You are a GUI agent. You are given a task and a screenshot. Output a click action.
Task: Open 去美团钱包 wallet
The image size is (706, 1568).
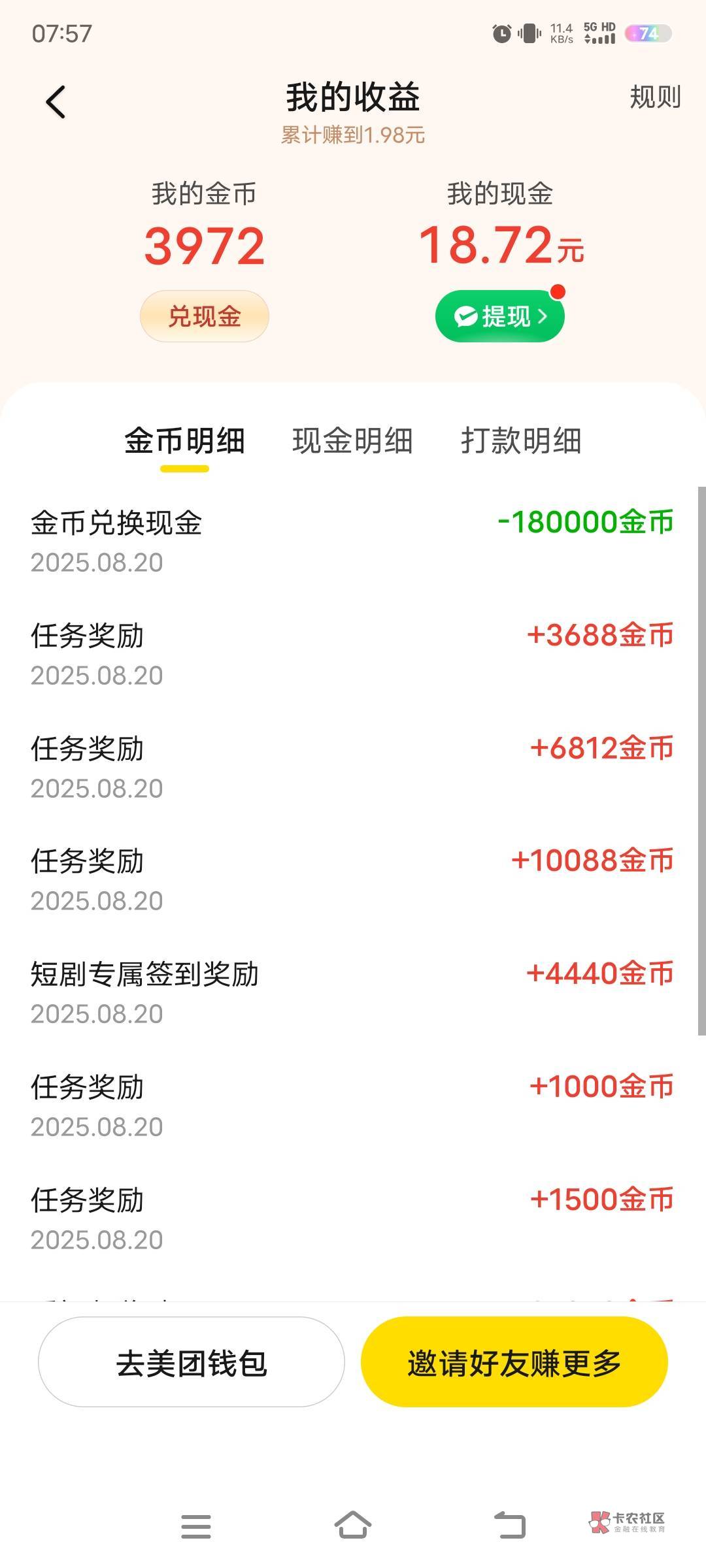[192, 1364]
